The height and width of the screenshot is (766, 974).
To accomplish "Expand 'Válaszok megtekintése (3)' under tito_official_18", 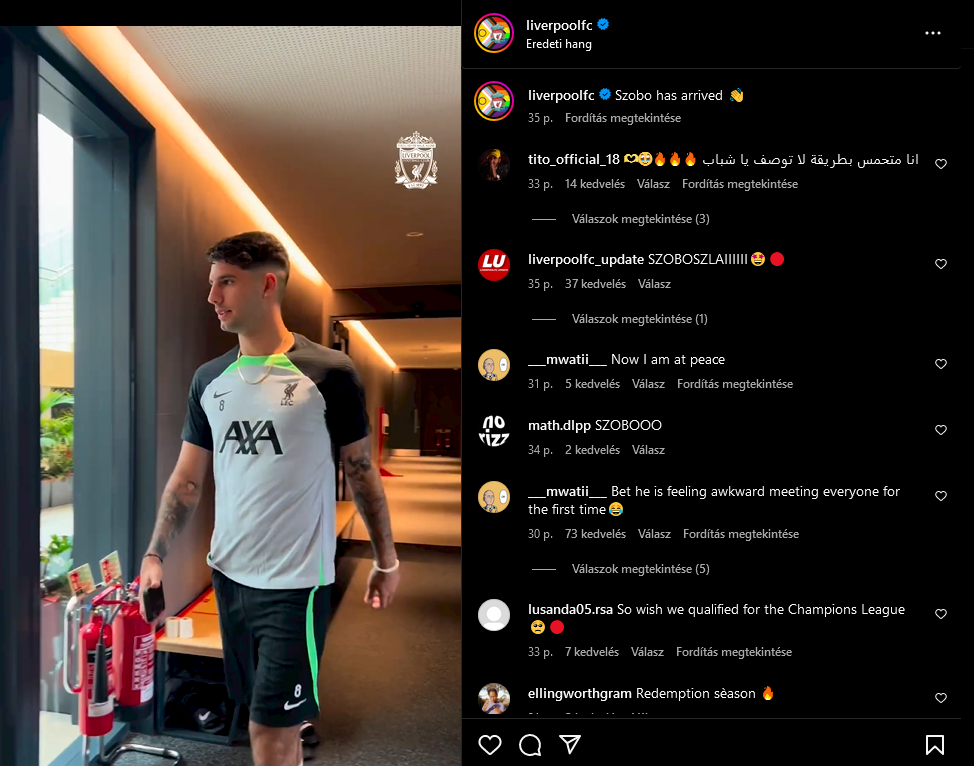I will coord(640,219).
